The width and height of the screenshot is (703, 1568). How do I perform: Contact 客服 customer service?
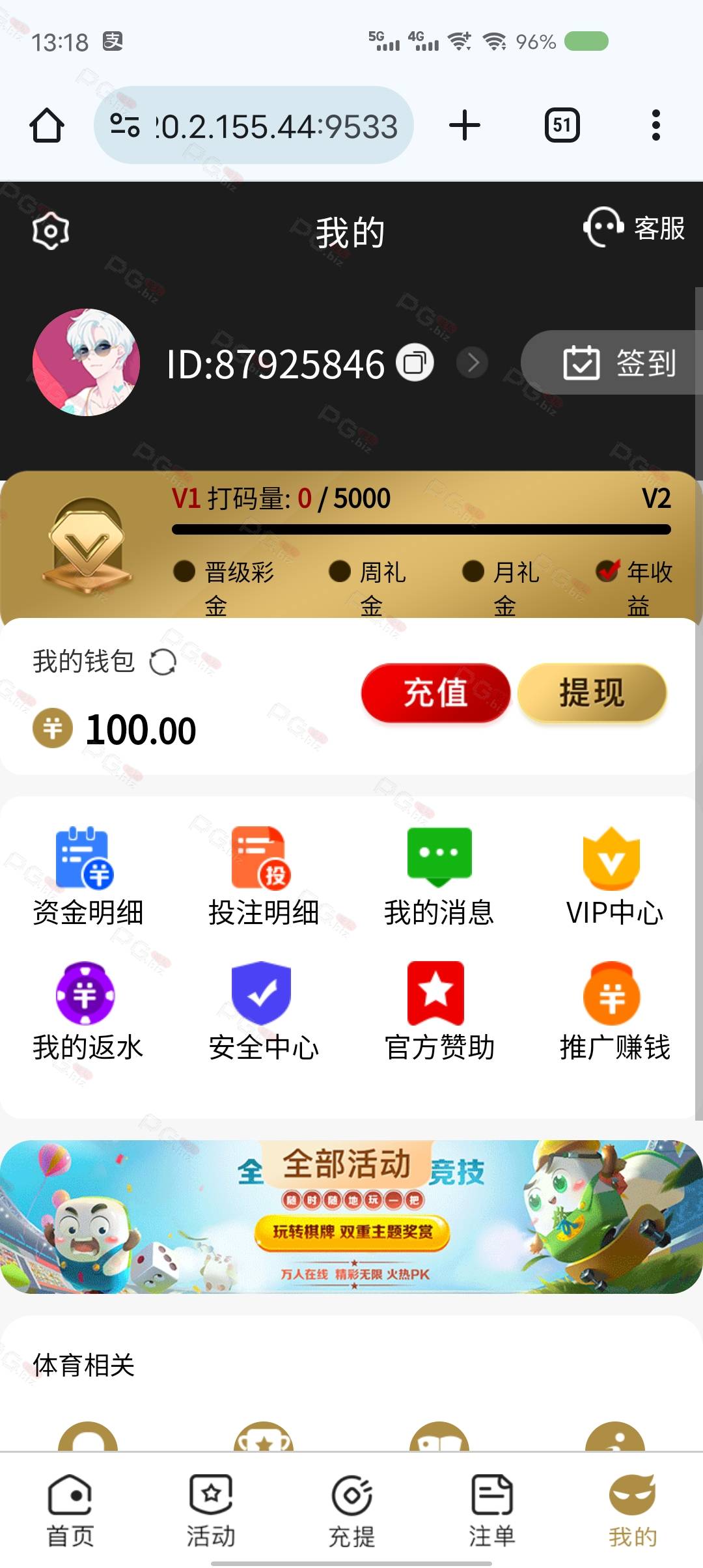634,228
